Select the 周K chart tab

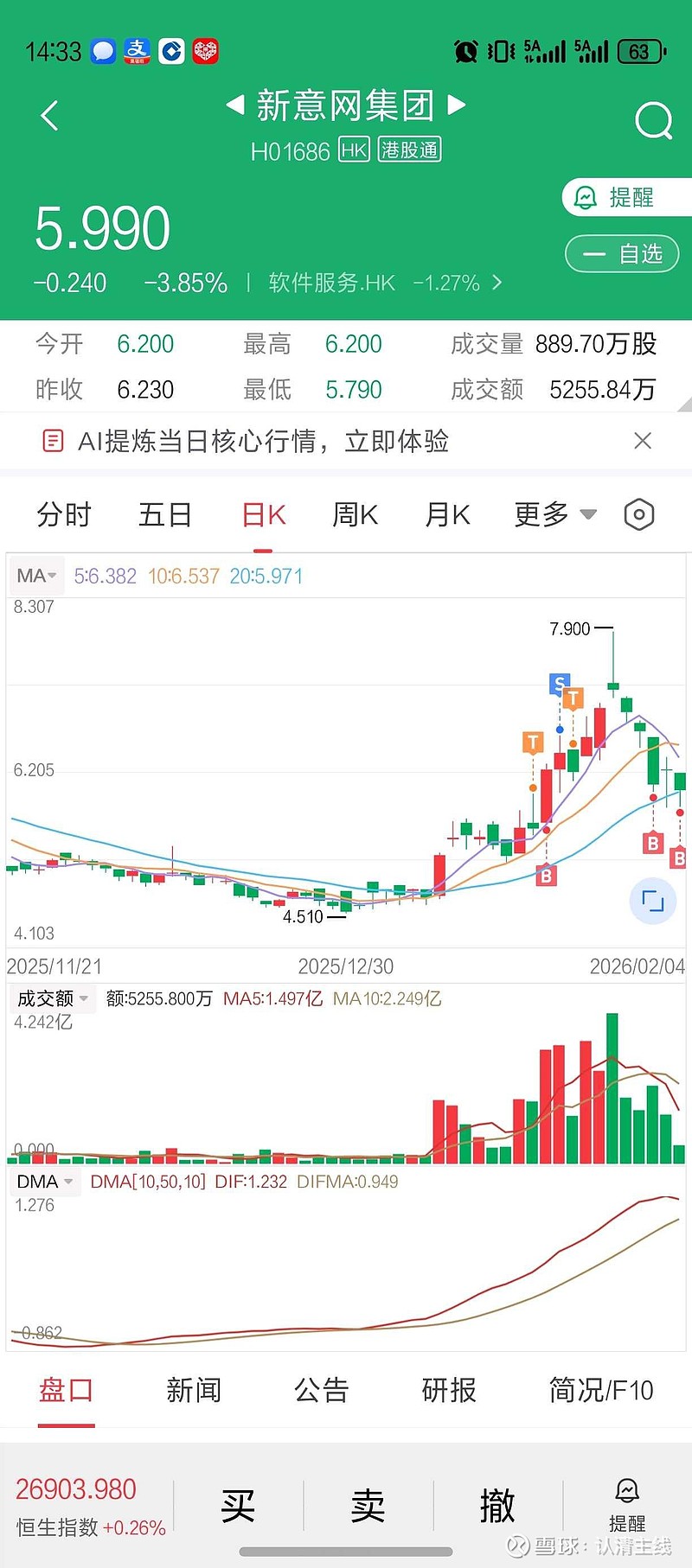pyautogui.click(x=355, y=515)
